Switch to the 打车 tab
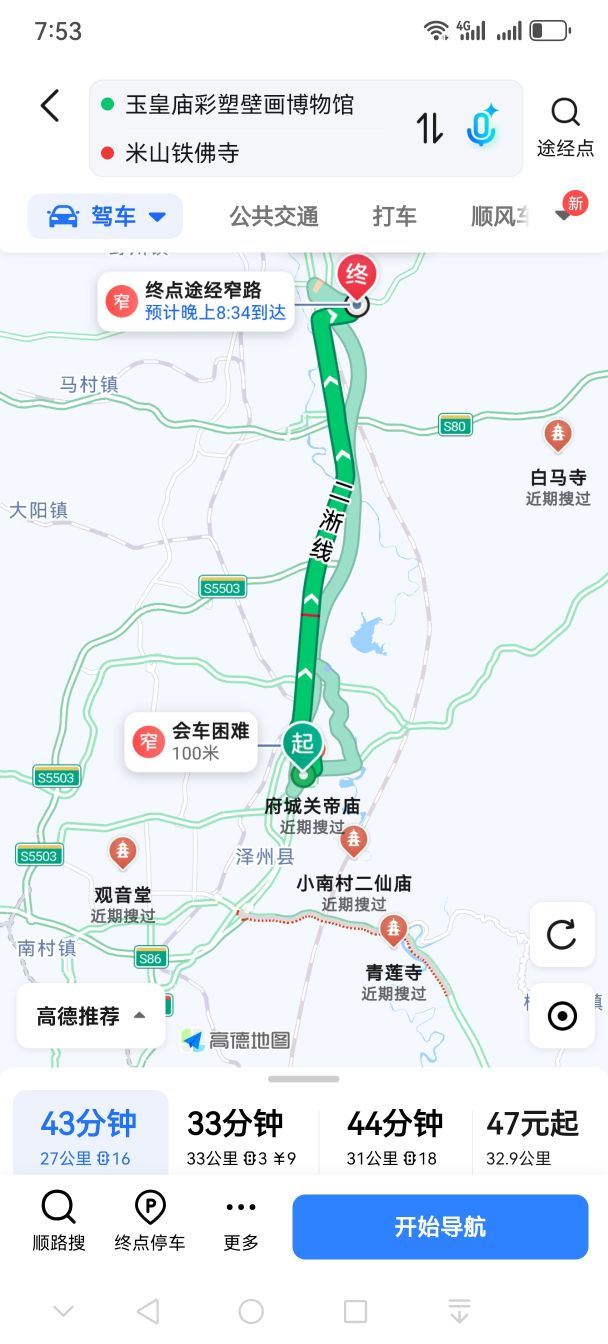This screenshot has height=1344, width=608. tap(394, 216)
